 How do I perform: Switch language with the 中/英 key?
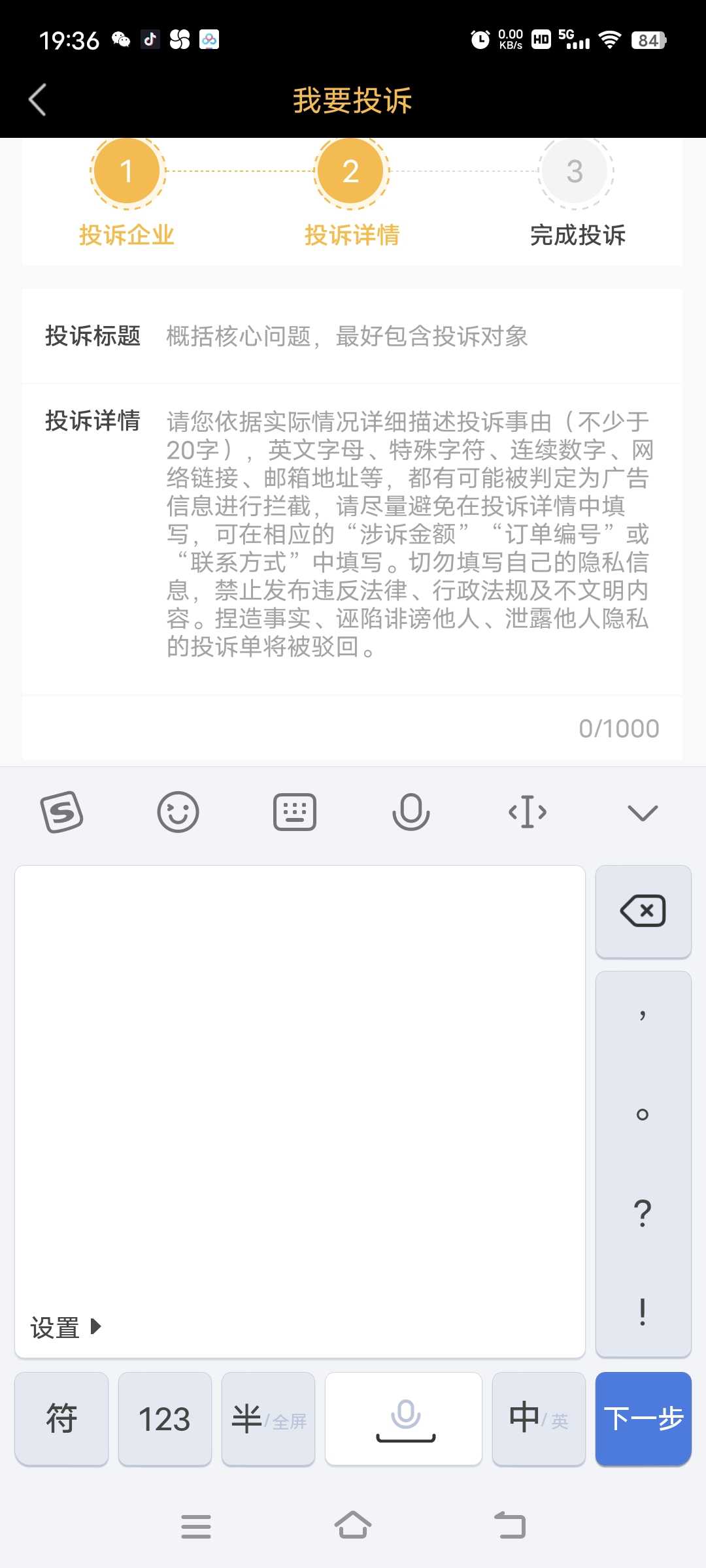(539, 1418)
